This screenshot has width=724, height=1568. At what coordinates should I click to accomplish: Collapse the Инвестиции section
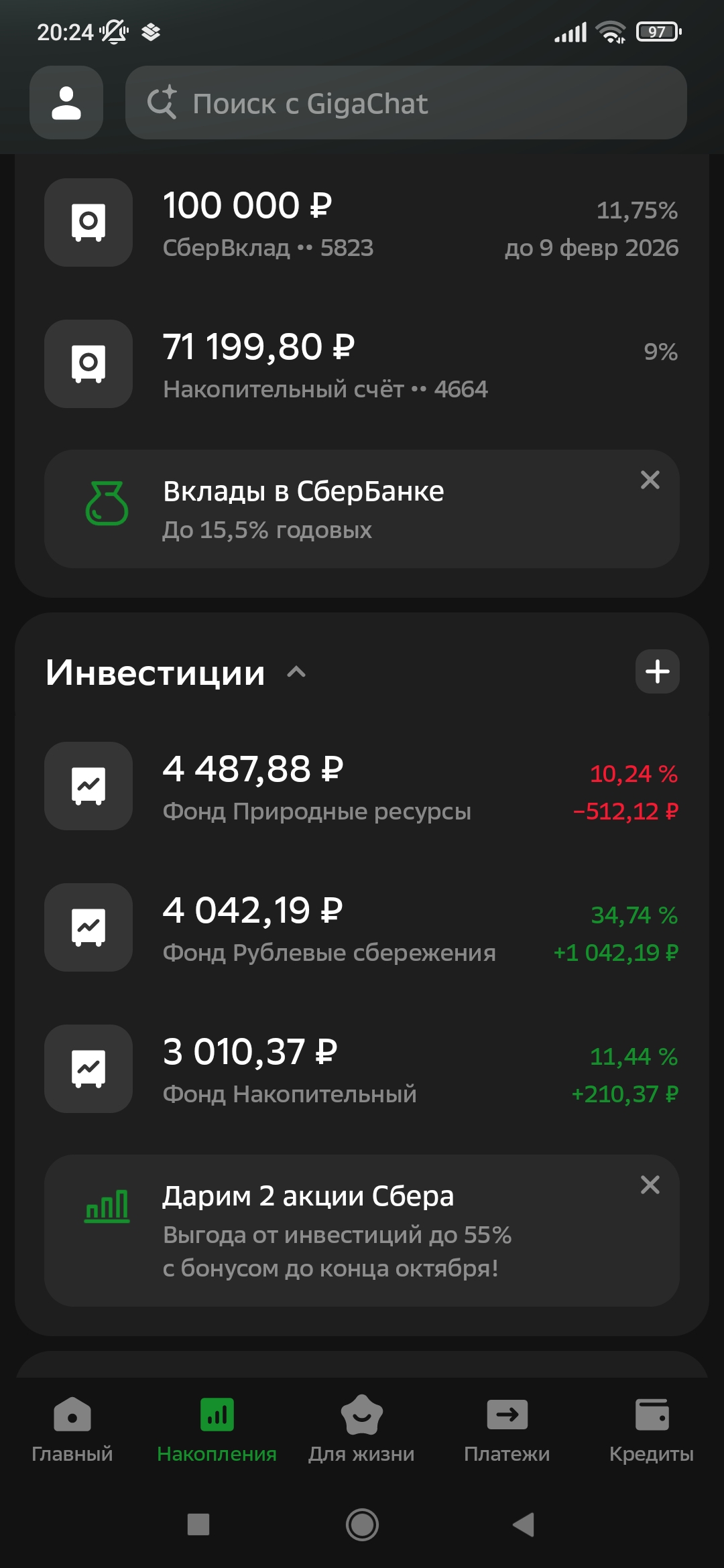click(296, 672)
